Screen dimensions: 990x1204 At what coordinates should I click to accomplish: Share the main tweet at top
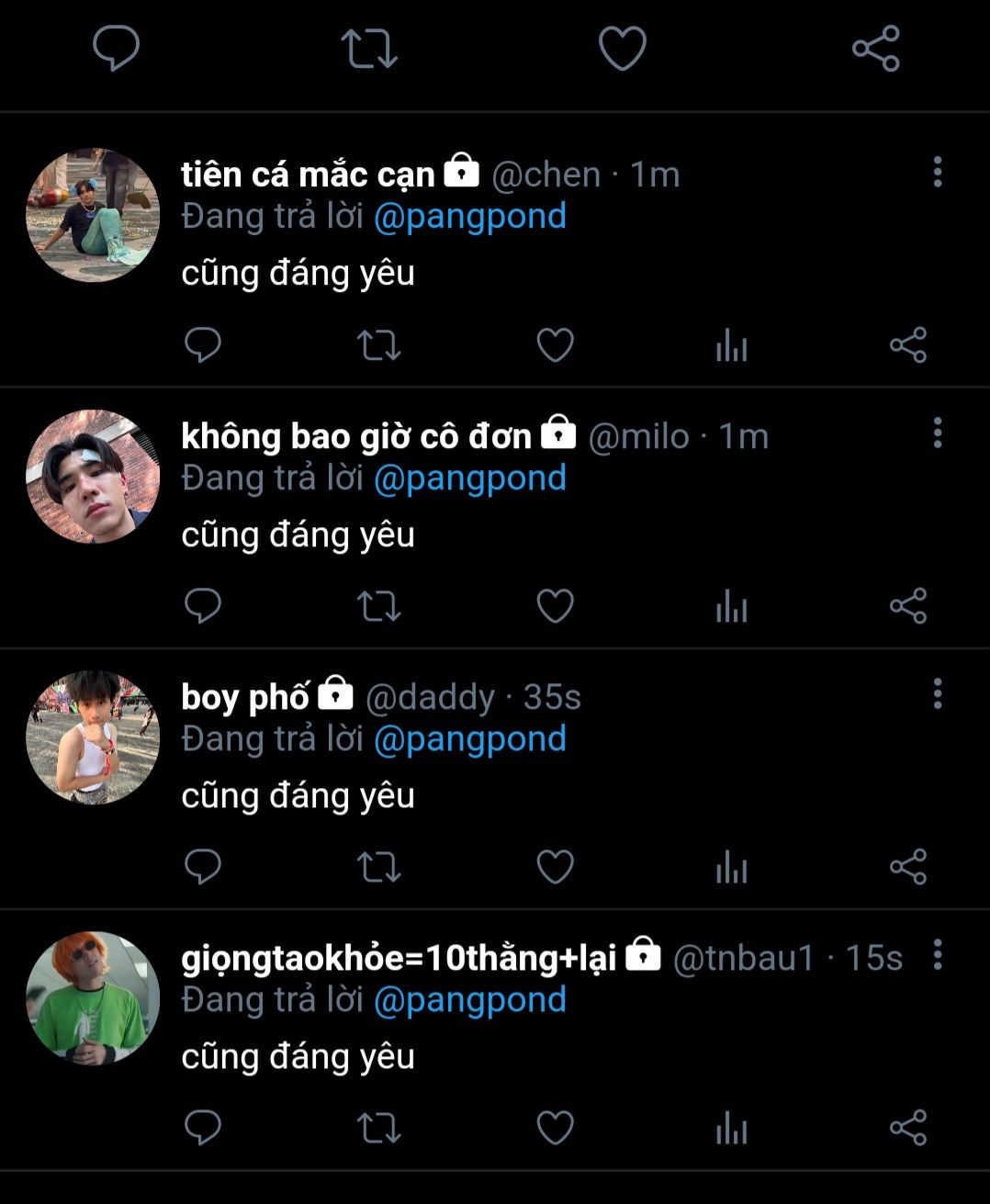(876, 48)
